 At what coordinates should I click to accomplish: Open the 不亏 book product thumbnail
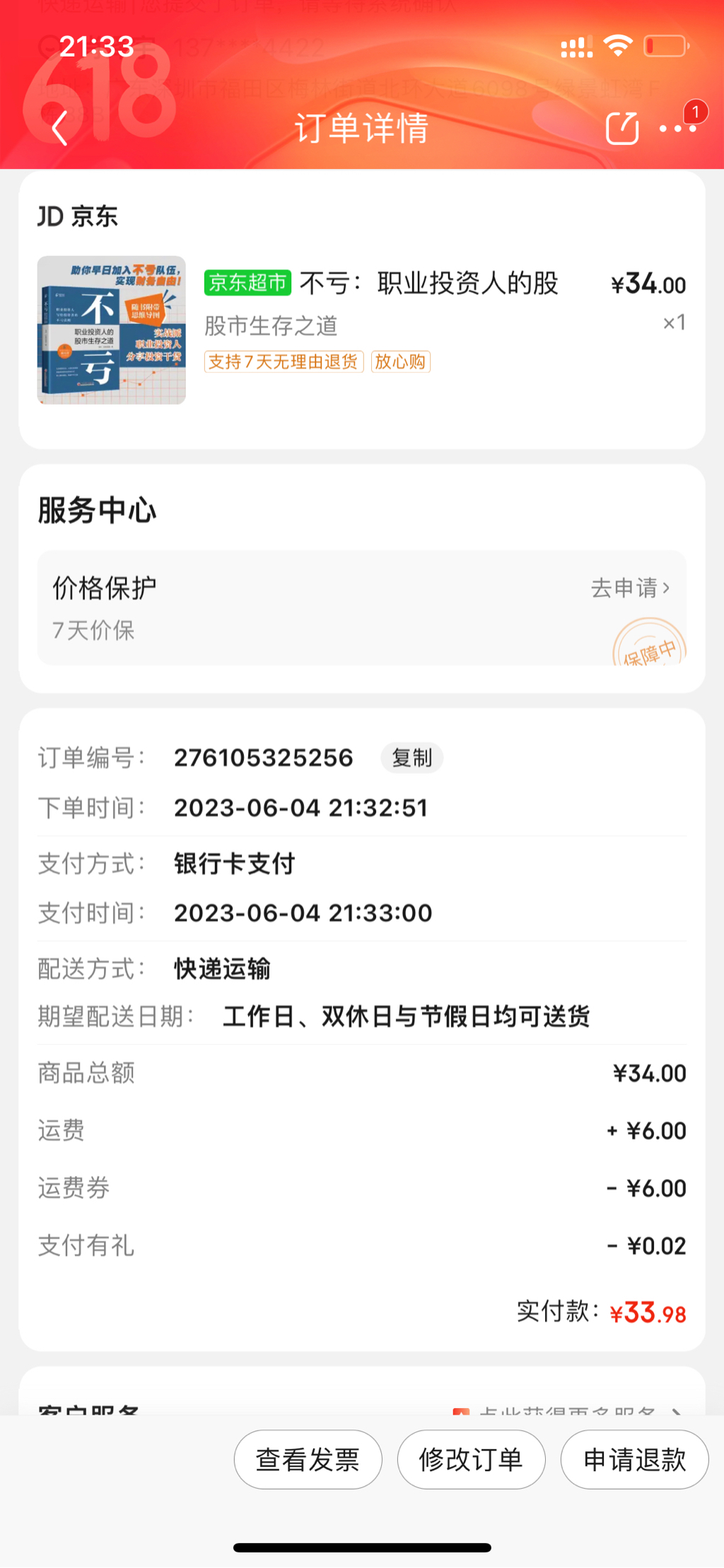pos(112,330)
